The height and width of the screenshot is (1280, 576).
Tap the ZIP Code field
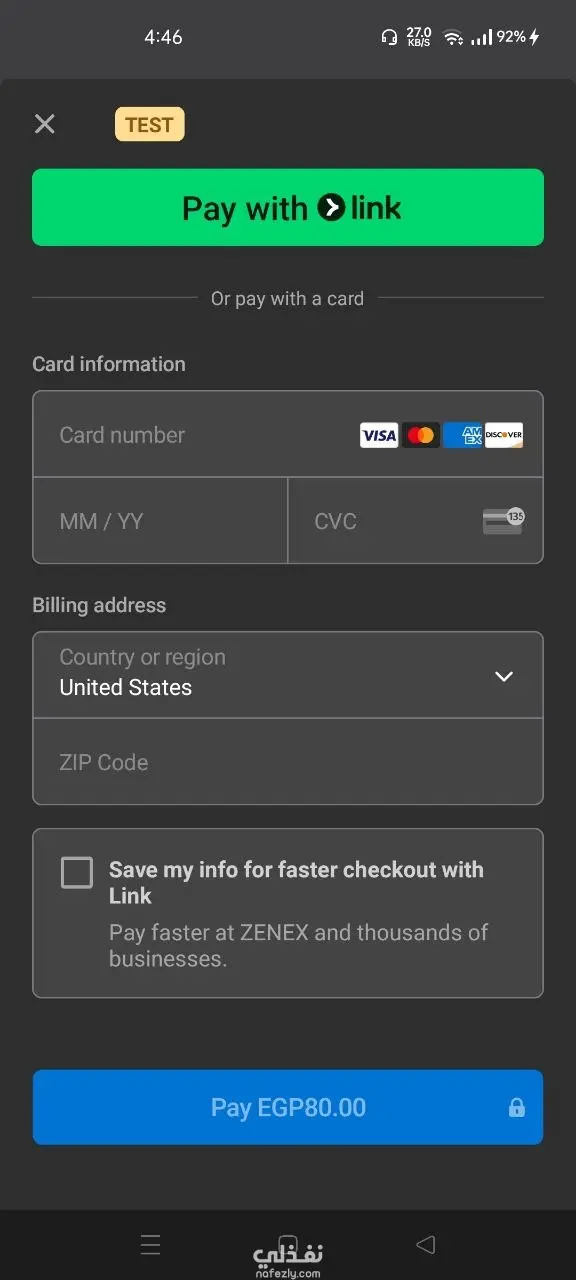click(x=288, y=761)
